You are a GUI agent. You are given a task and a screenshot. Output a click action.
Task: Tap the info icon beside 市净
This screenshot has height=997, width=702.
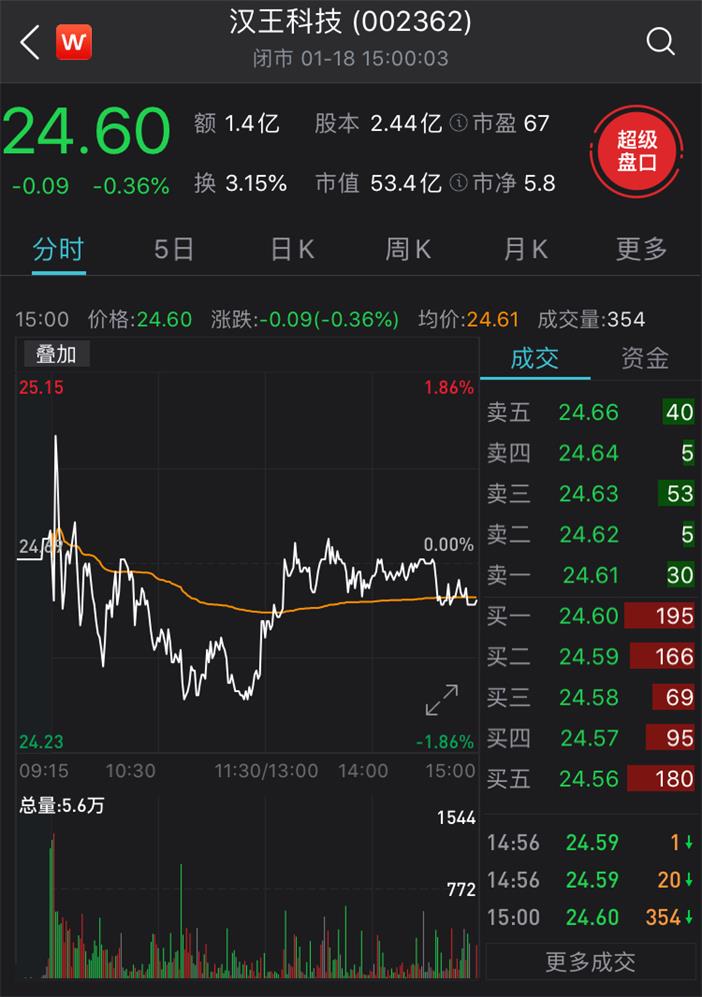(x=459, y=183)
